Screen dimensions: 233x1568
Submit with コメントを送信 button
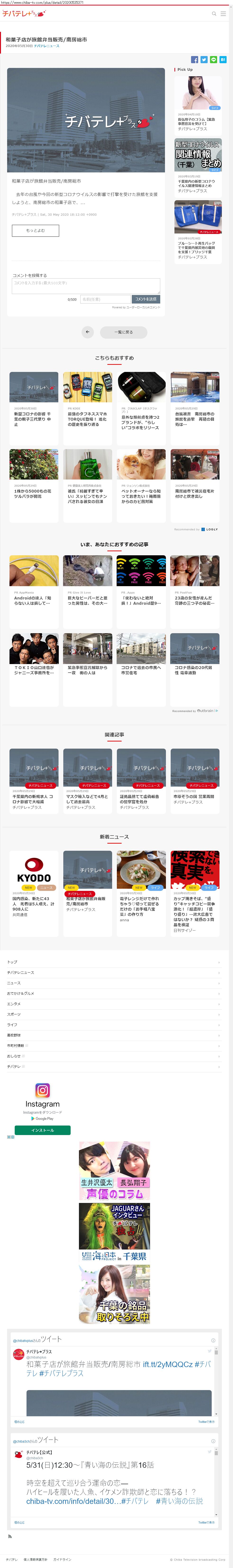pos(146,299)
